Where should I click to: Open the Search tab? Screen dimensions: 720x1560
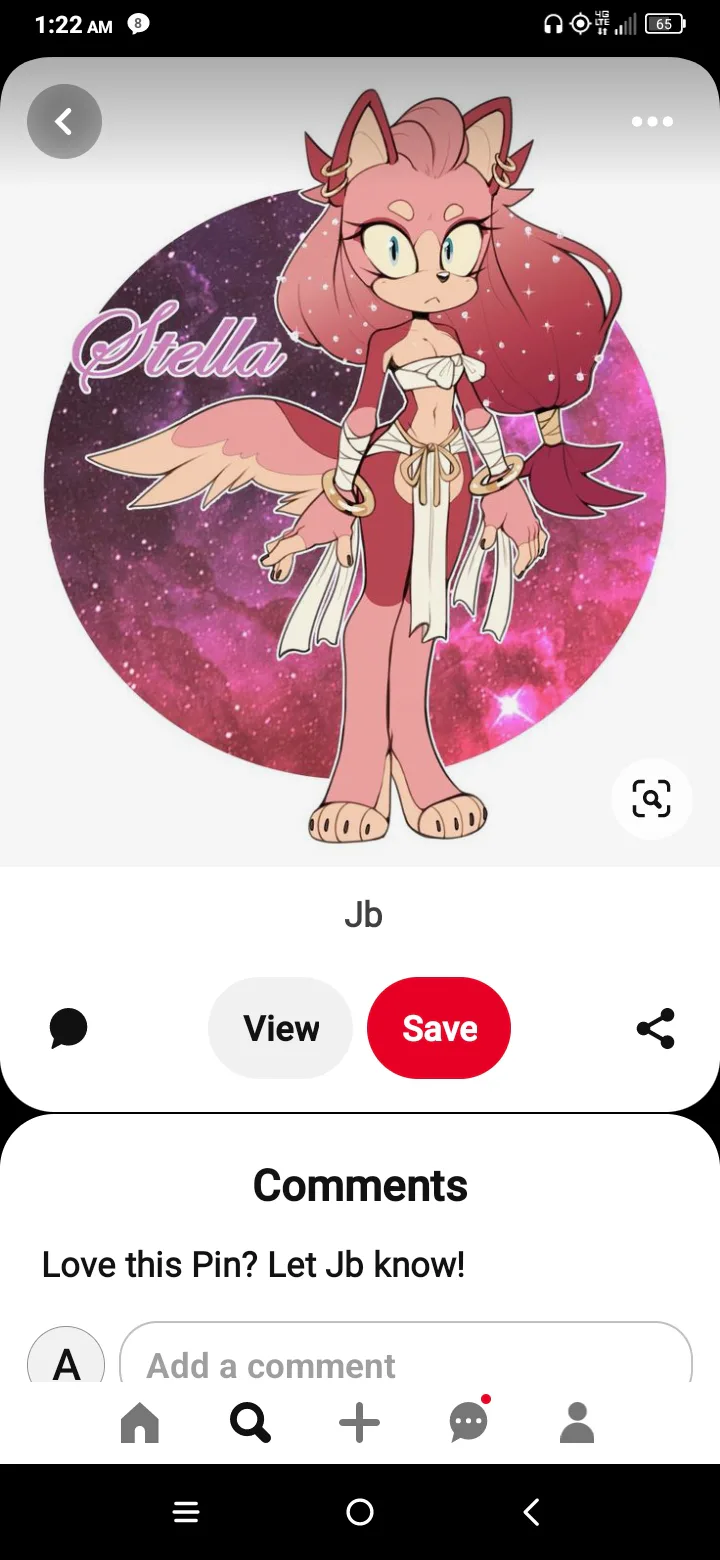[x=250, y=1422]
